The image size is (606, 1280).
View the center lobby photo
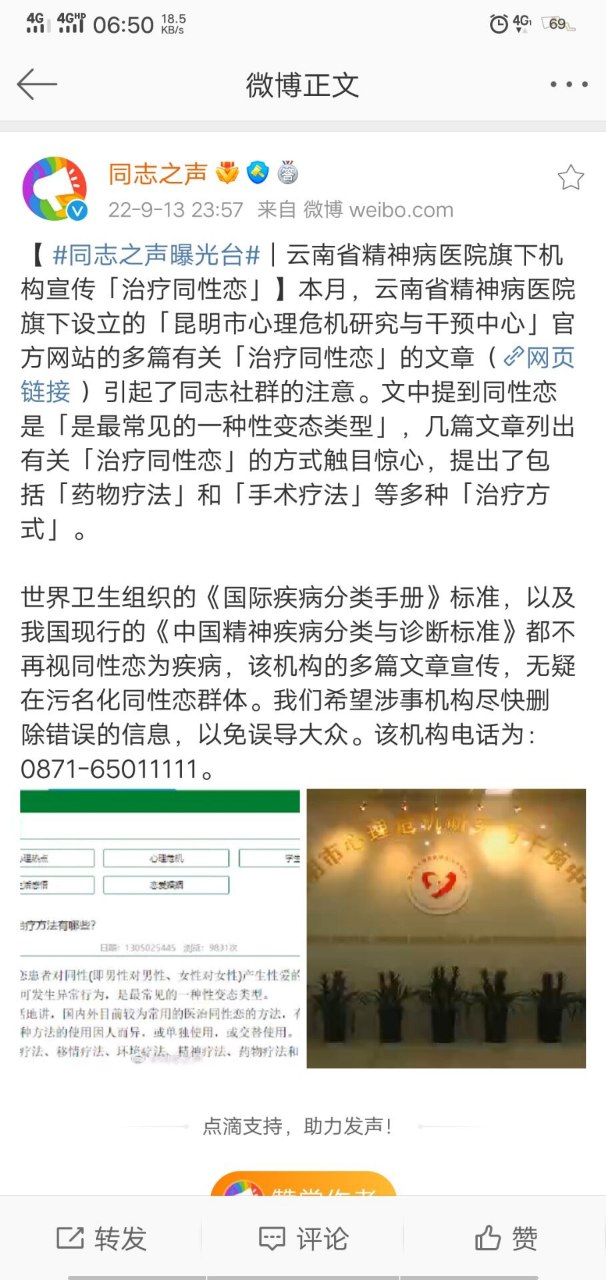click(x=446, y=928)
